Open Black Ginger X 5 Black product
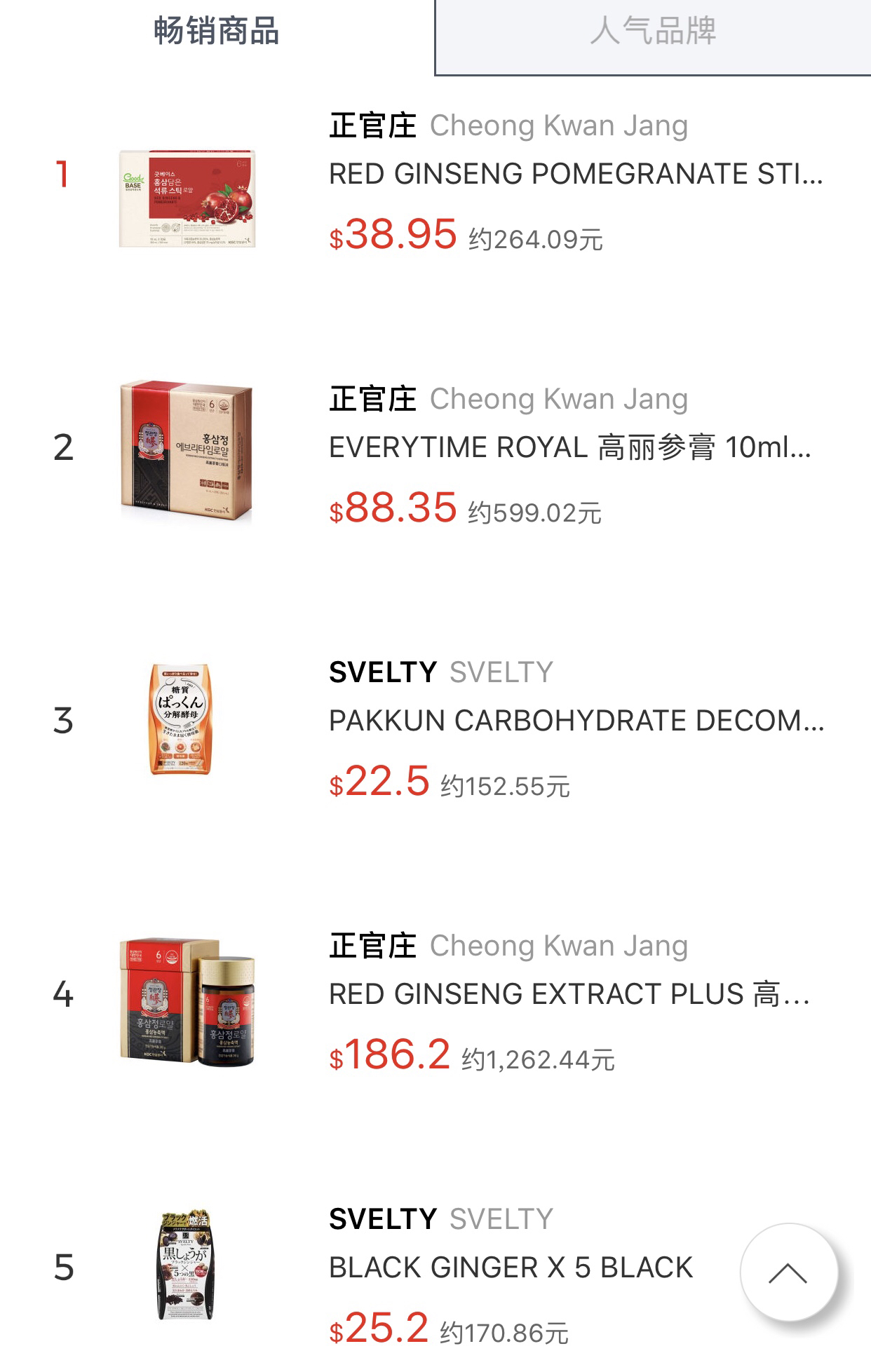This screenshot has width=871, height=1372. pos(511,1268)
